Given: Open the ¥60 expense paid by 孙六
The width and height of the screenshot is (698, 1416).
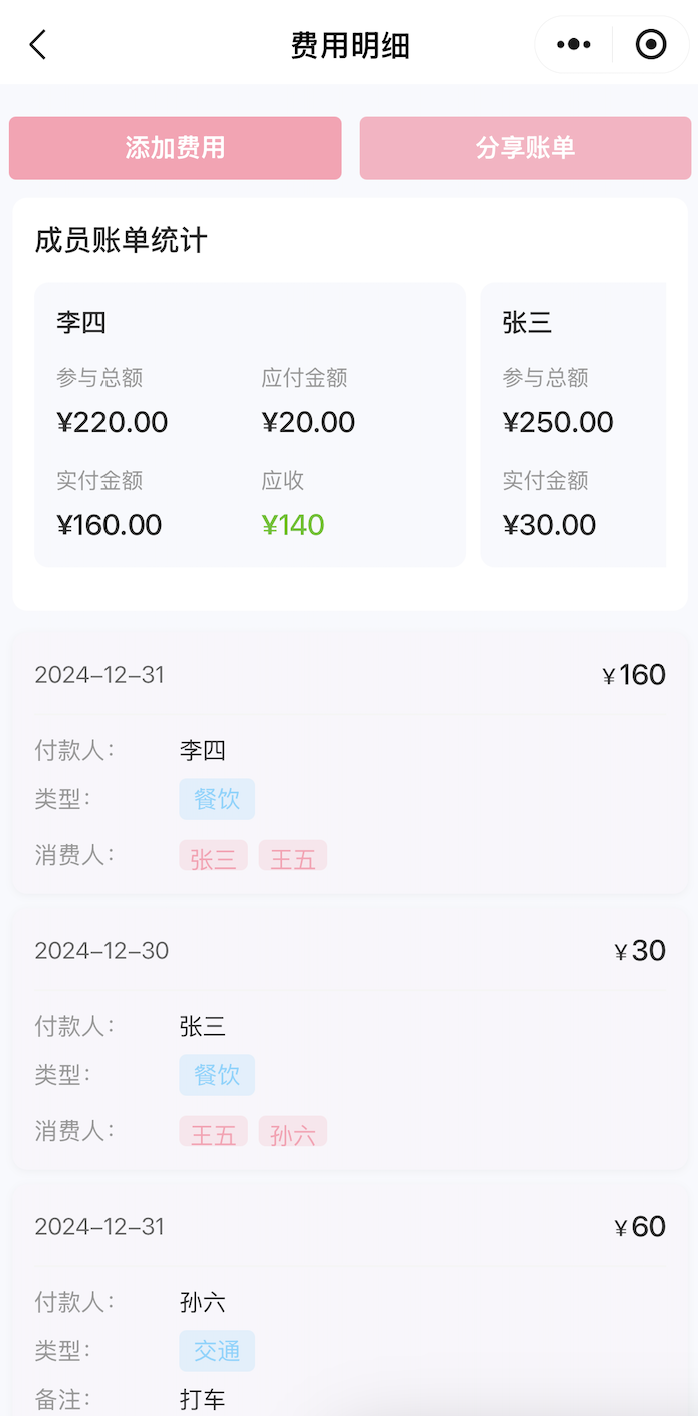Looking at the screenshot, I should coord(350,1300).
